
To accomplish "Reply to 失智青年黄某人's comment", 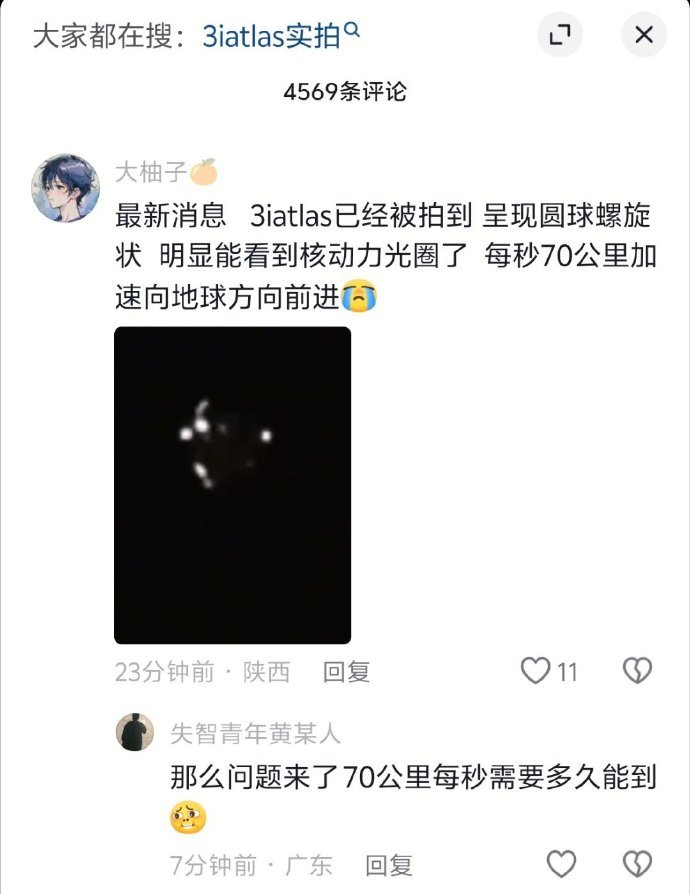I will 389,865.
